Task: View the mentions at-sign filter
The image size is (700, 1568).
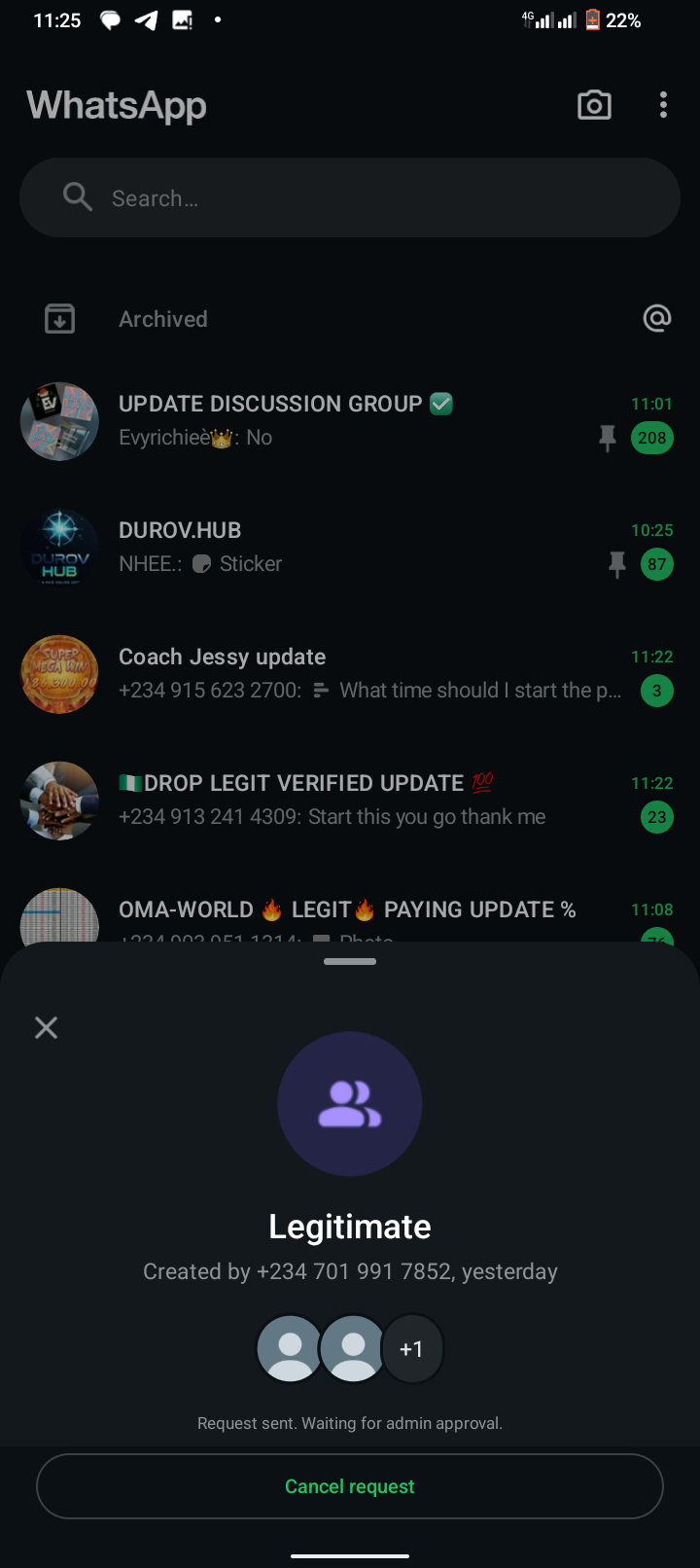Action: pos(657,318)
